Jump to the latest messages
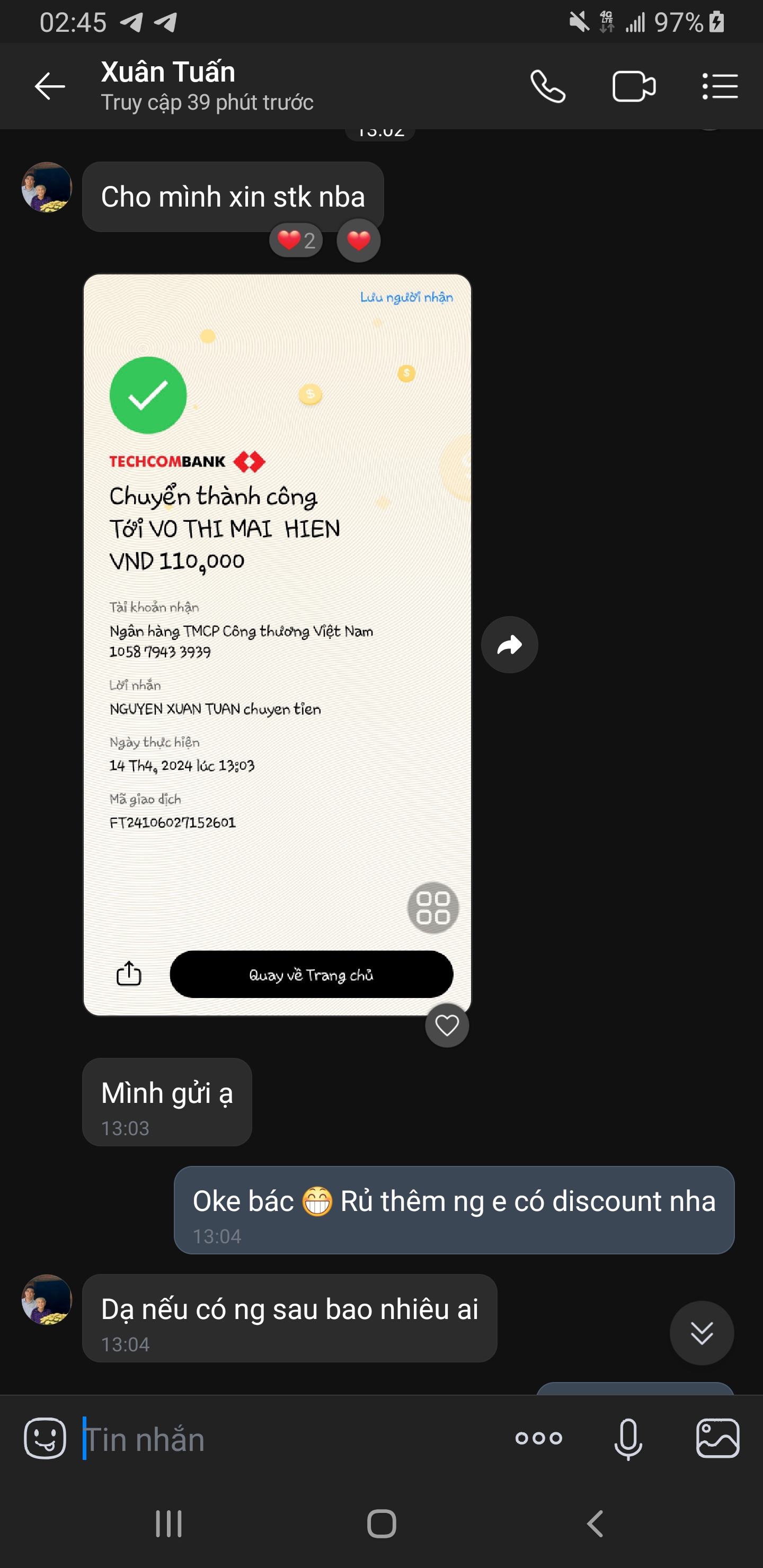Image resolution: width=763 pixels, height=1568 pixels. (x=702, y=1333)
